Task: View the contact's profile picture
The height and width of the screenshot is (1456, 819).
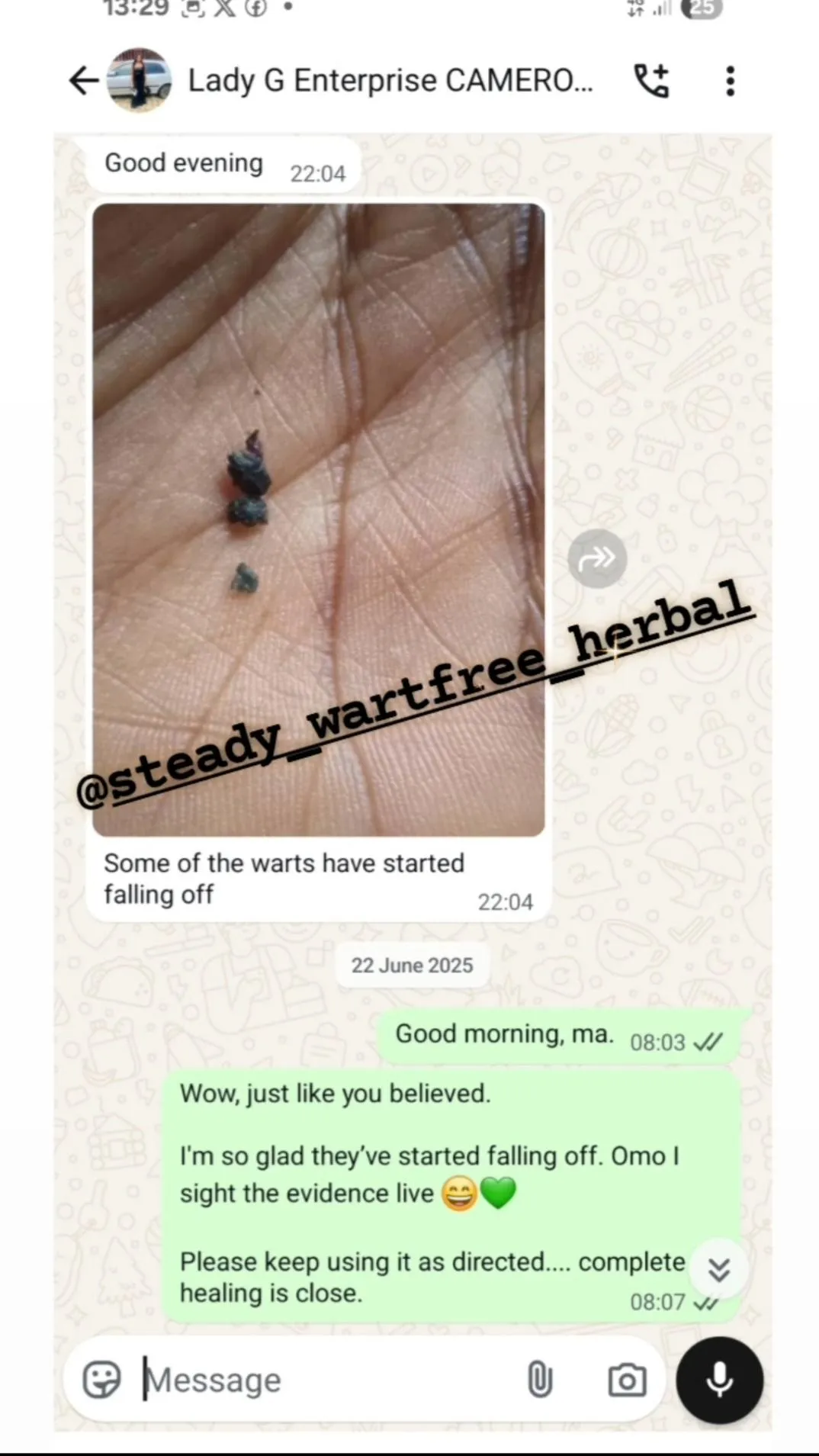Action: pos(139,80)
